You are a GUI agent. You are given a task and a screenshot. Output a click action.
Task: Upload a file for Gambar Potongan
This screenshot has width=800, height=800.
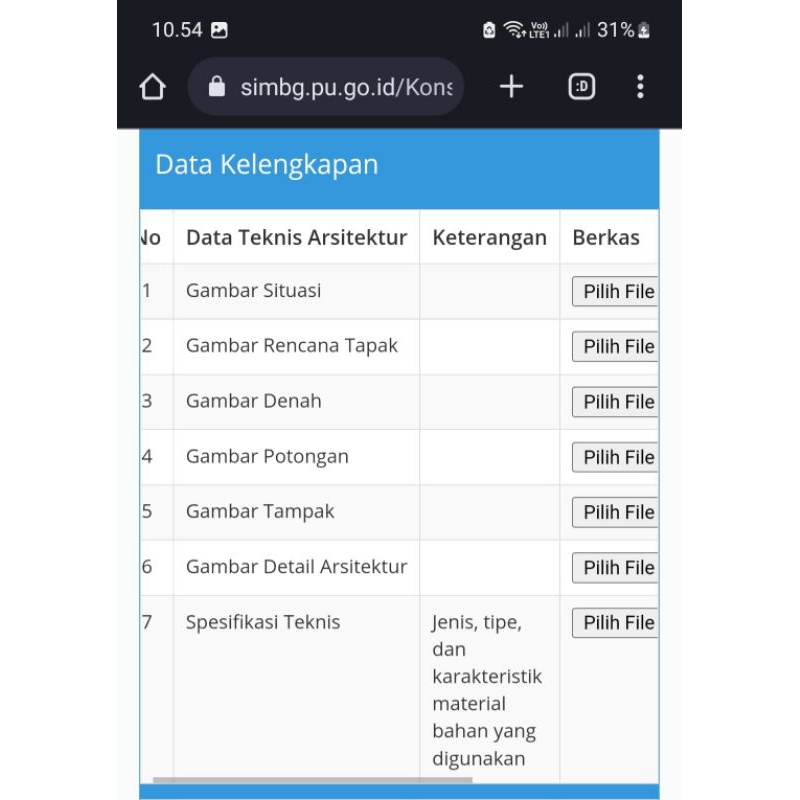tap(616, 457)
